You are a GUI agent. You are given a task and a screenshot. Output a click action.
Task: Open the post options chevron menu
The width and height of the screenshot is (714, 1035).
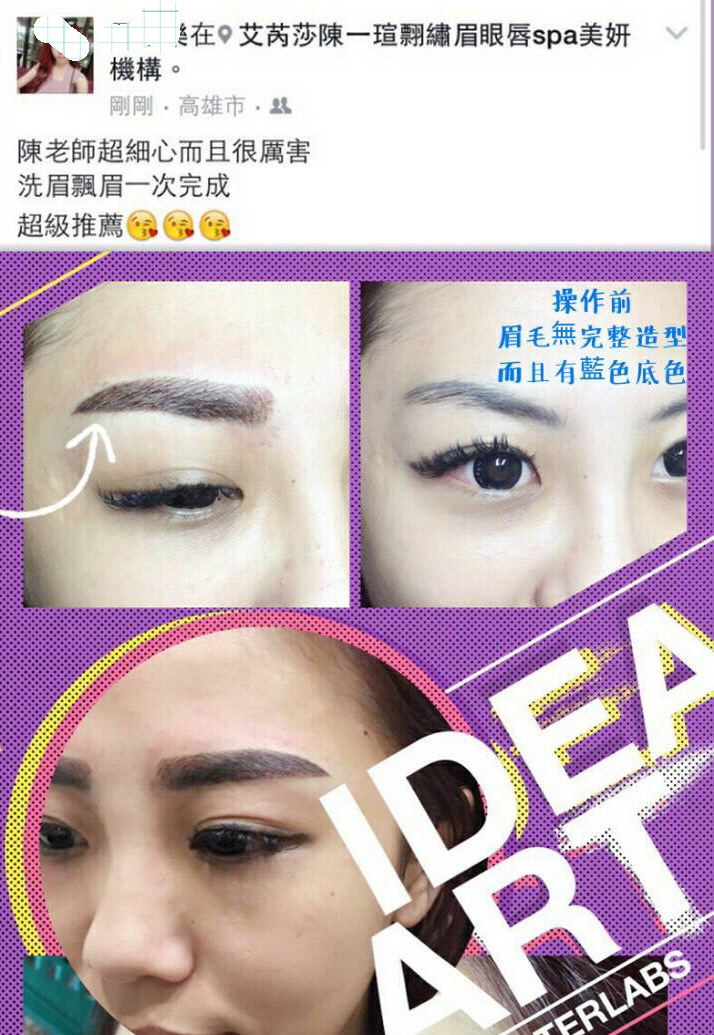[677, 33]
